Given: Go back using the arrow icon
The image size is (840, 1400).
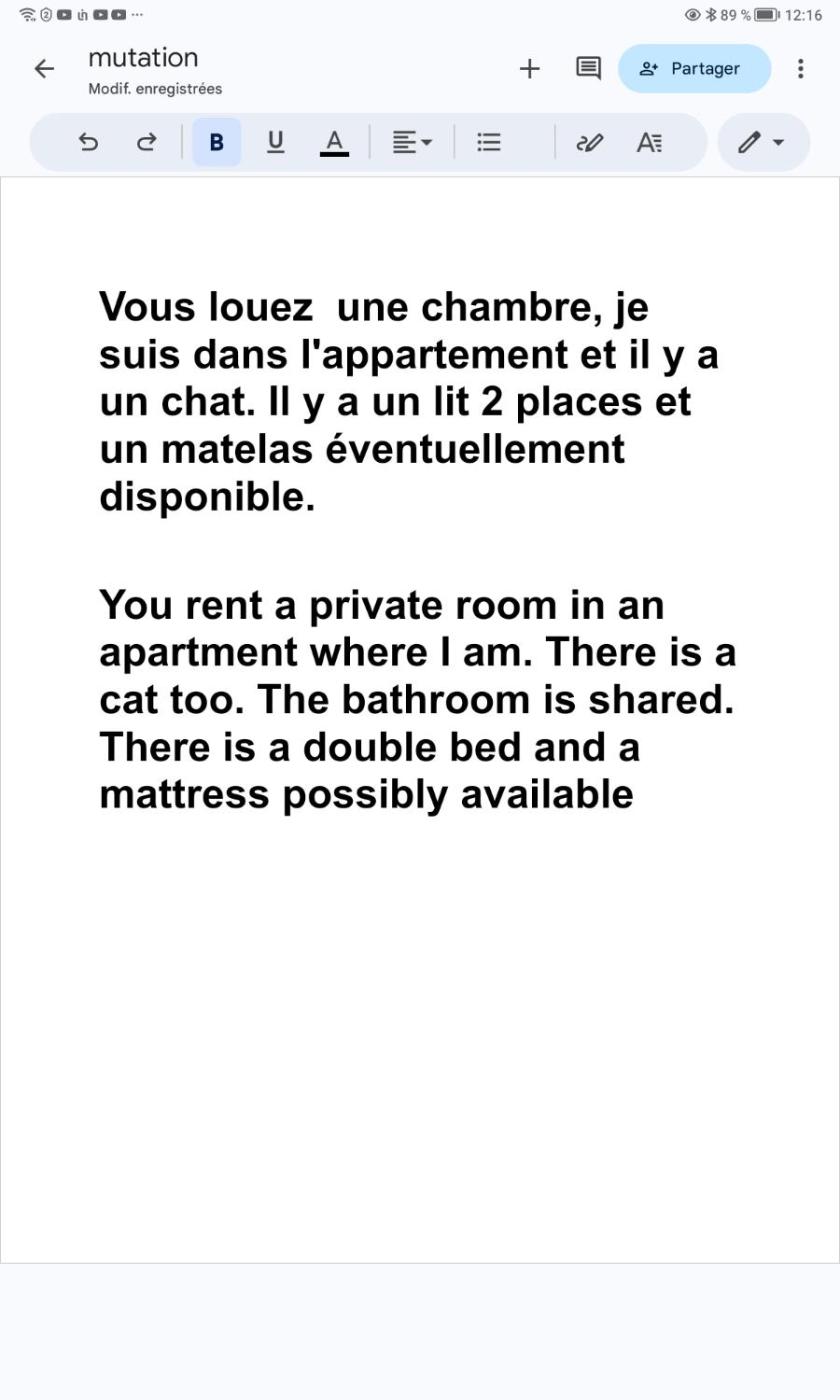Looking at the screenshot, I should coord(44,68).
